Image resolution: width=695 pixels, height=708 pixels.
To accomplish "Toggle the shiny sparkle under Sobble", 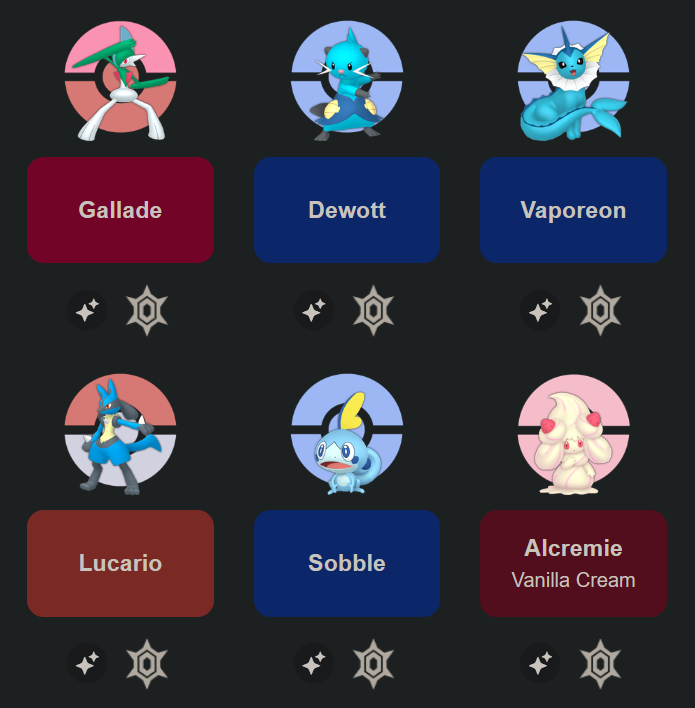I will (x=314, y=664).
